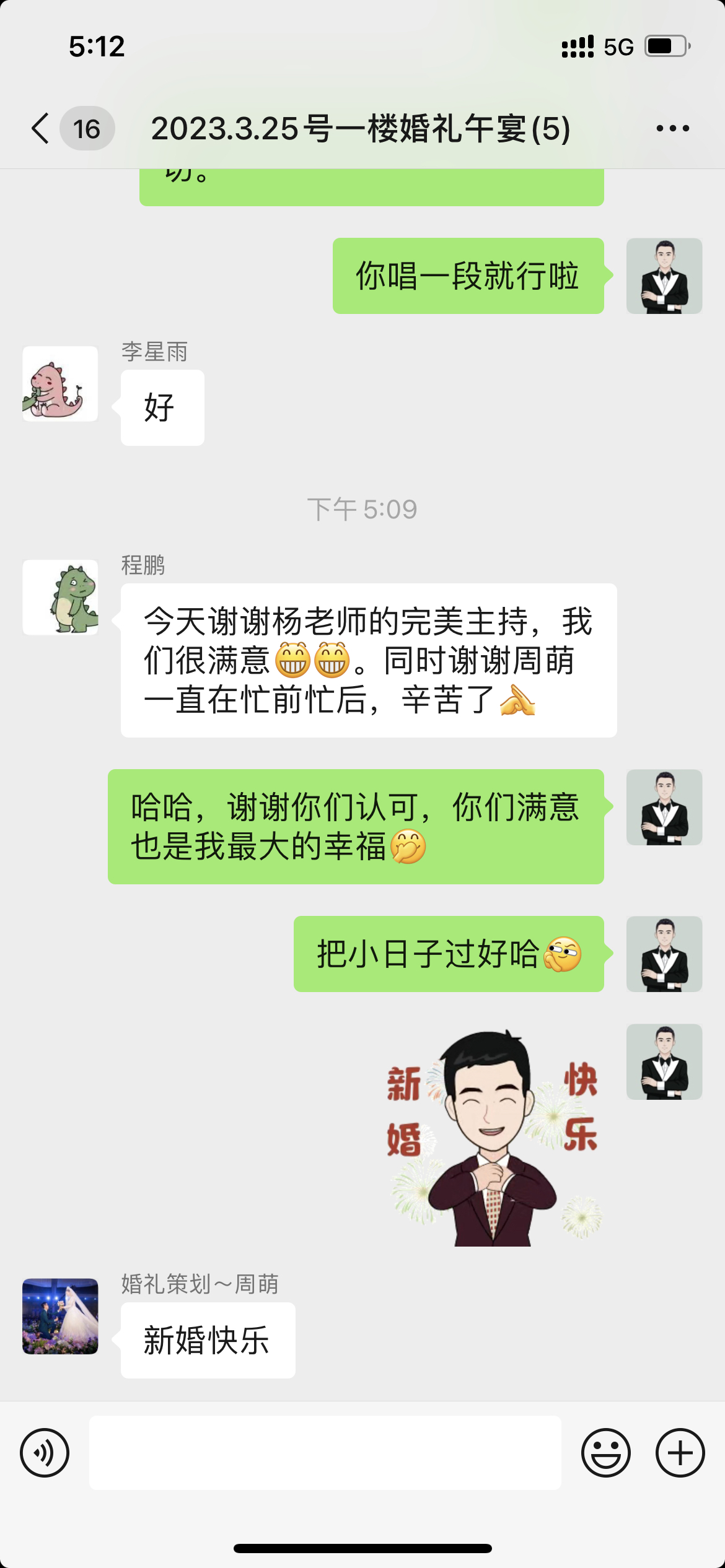Switch to voice message input
The height and width of the screenshot is (1568, 725).
[45, 1453]
